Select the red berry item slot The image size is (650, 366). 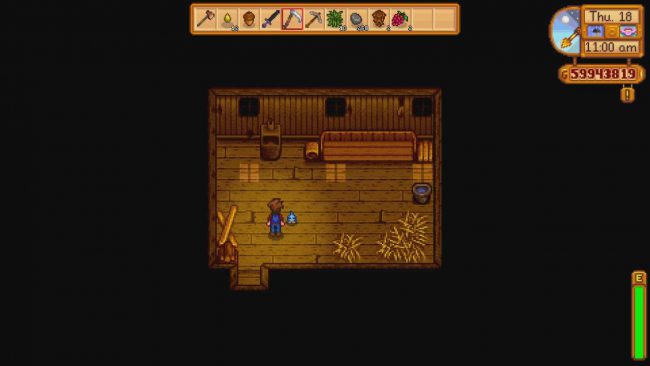click(x=400, y=19)
